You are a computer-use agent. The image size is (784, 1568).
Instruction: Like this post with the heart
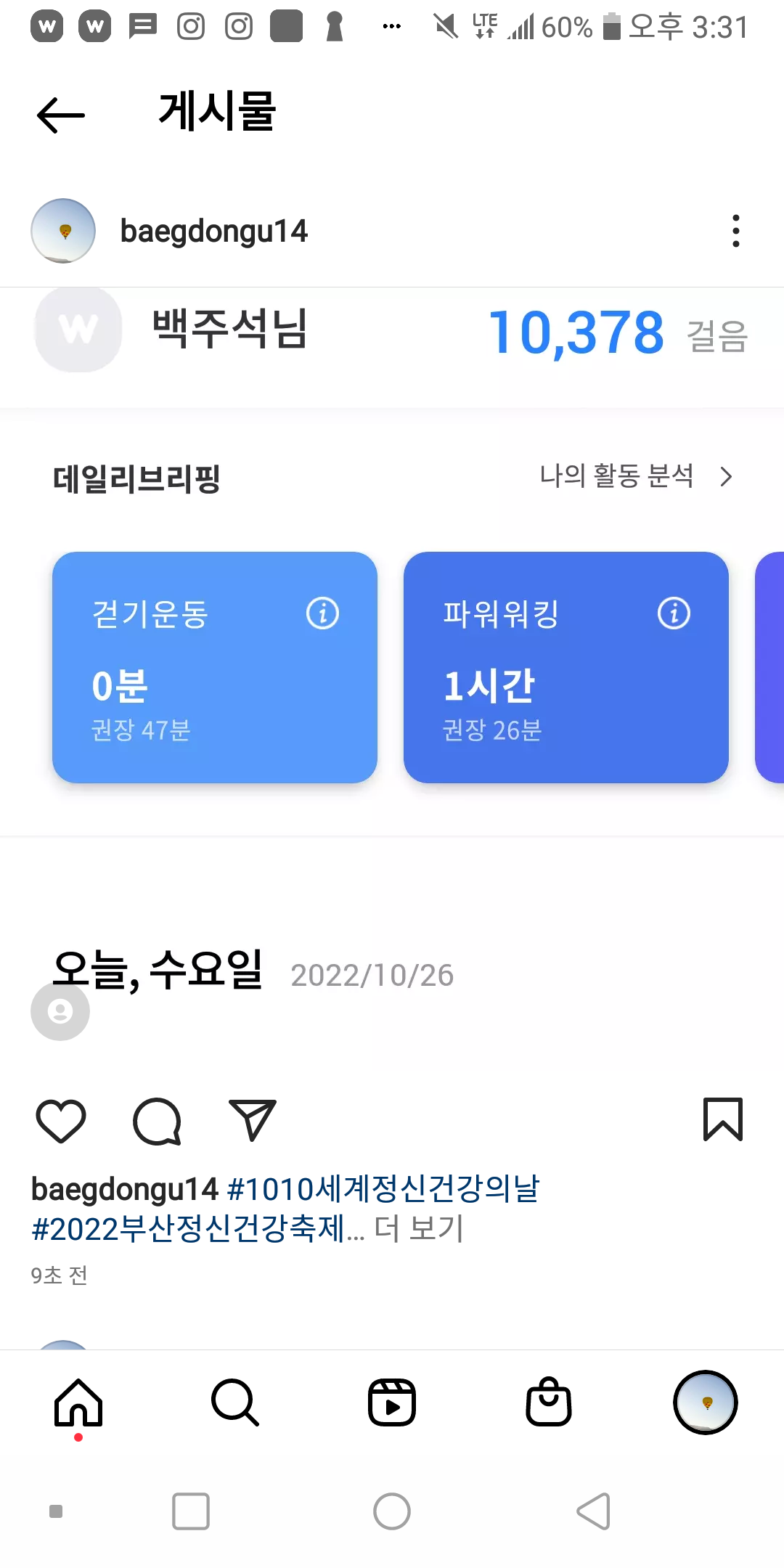point(61,1121)
